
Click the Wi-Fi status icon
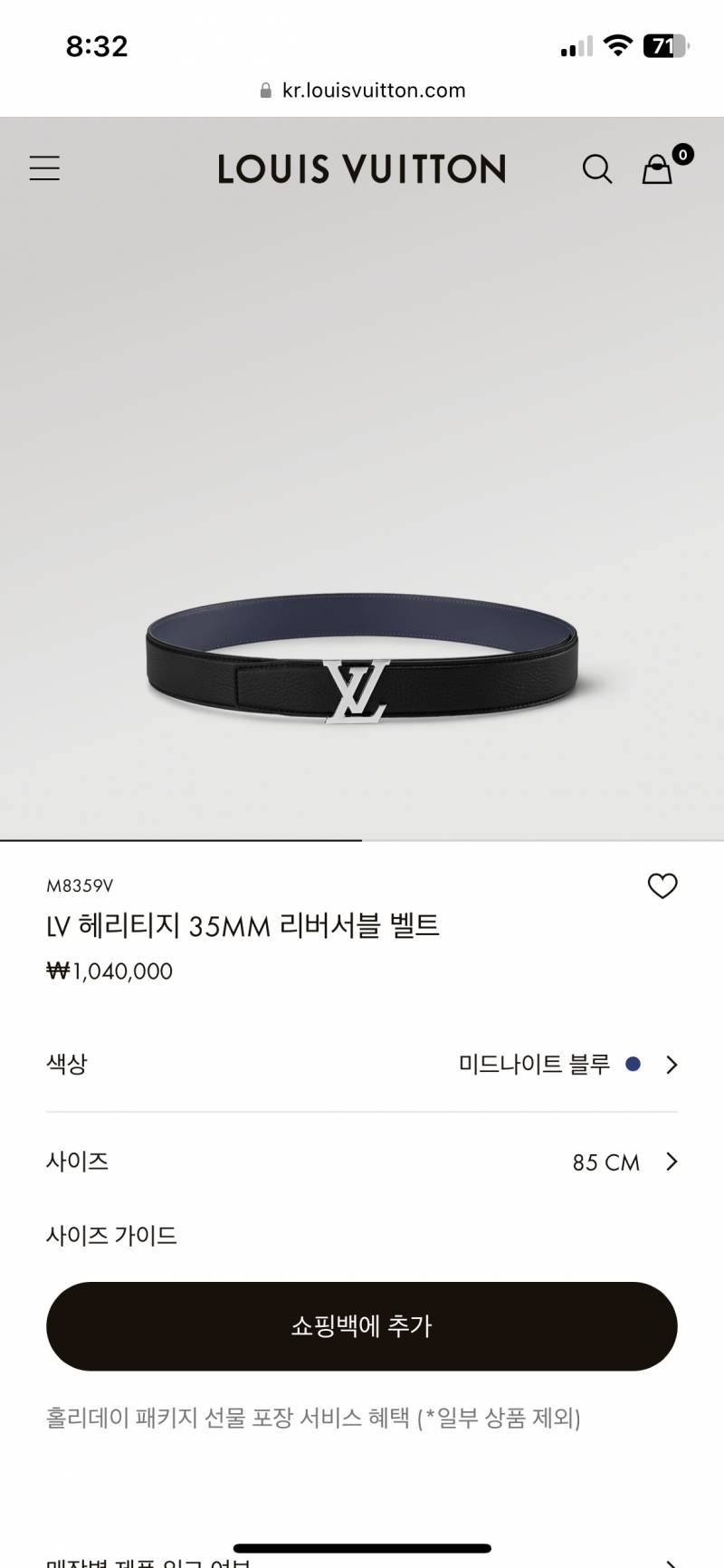tap(615, 44)
